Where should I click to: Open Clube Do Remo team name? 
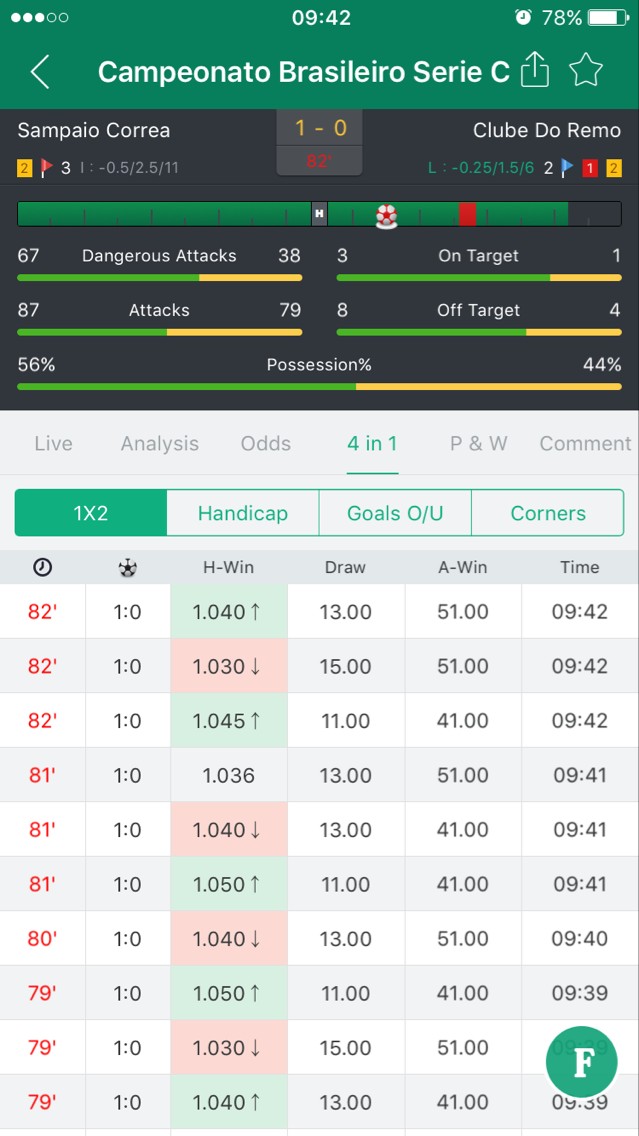click(547, 130)
